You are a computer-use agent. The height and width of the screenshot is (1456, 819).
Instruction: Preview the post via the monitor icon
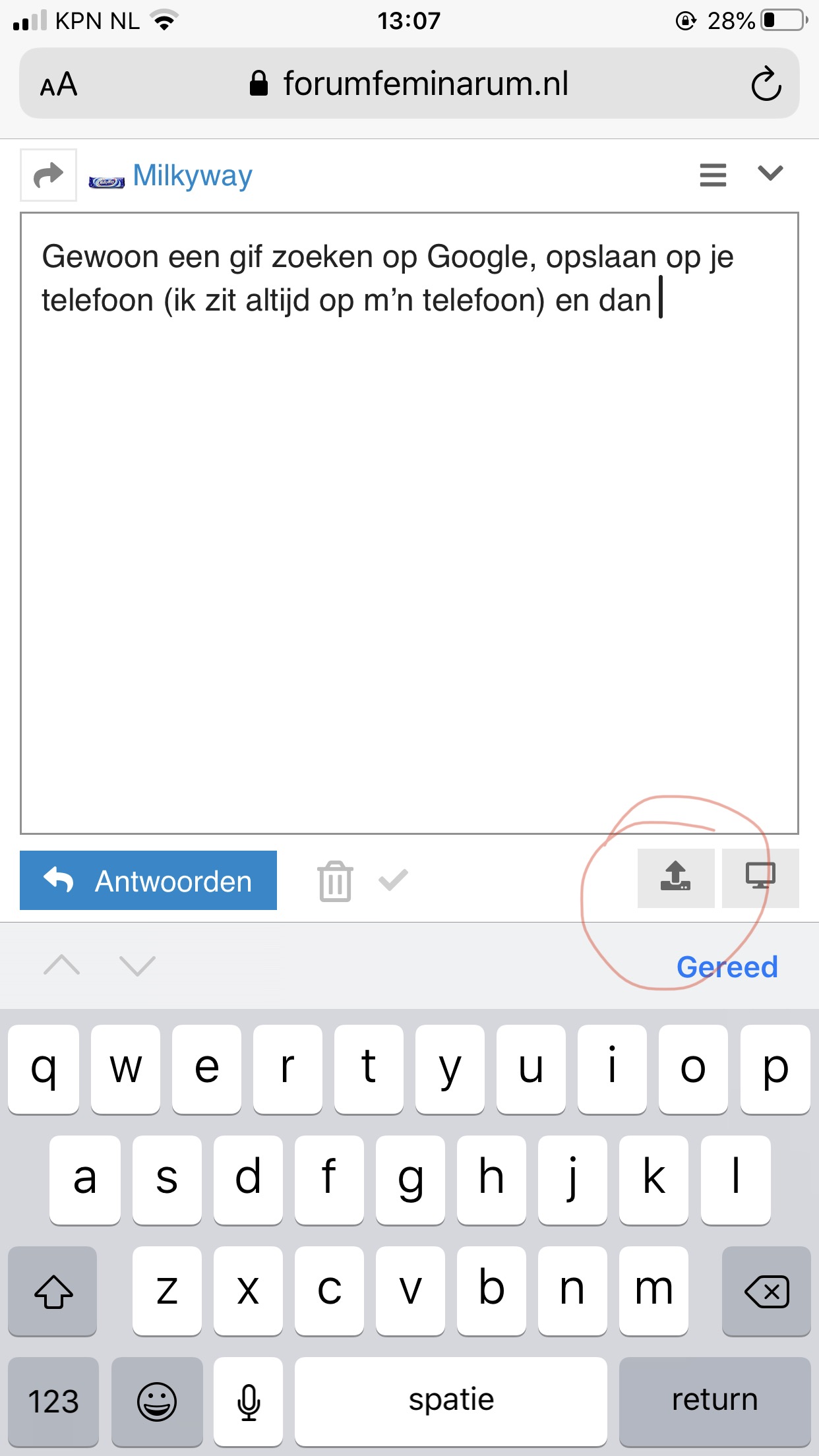point(760,878)
